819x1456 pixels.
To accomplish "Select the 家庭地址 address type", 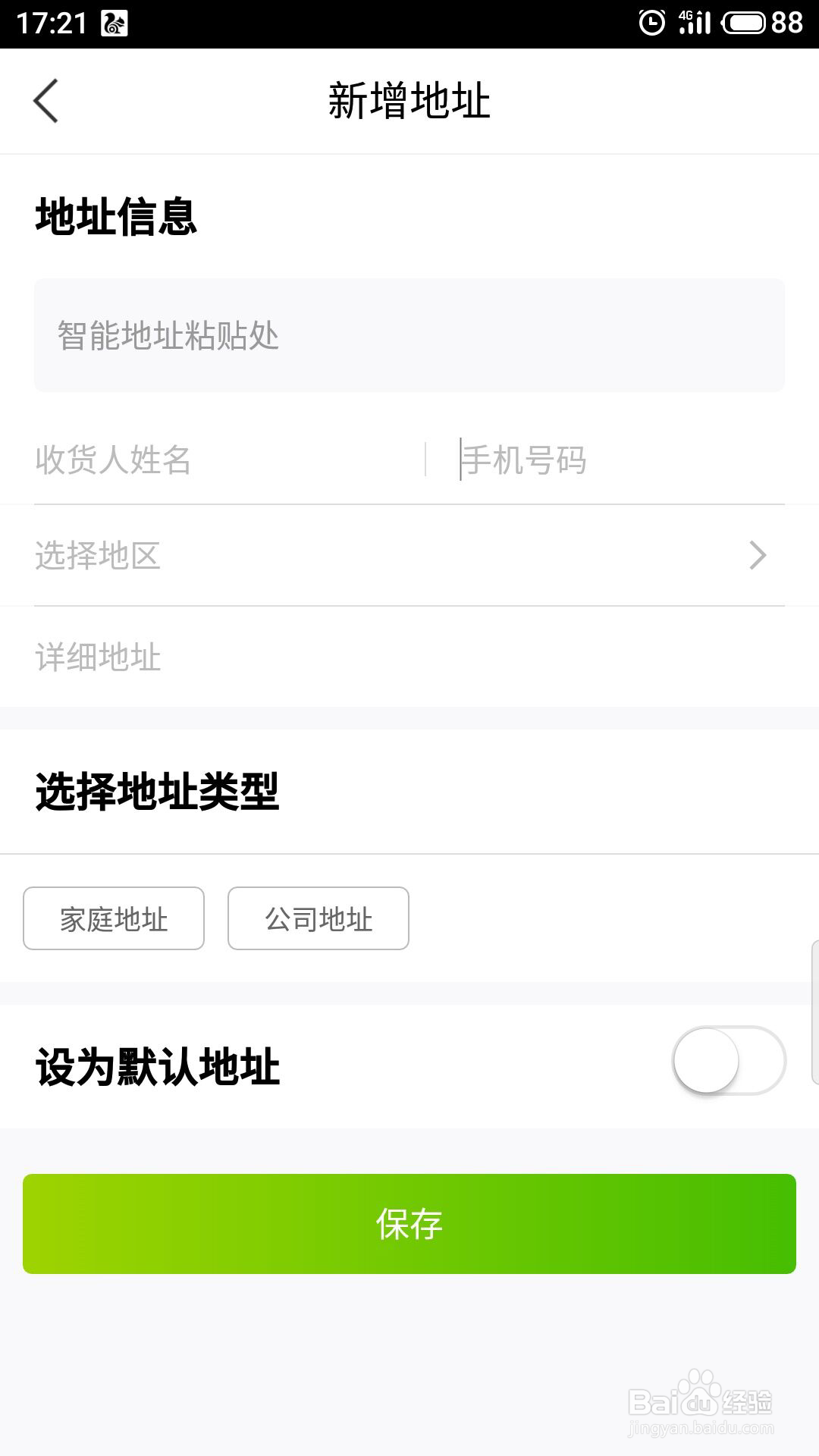I will (x=112, y=919).
